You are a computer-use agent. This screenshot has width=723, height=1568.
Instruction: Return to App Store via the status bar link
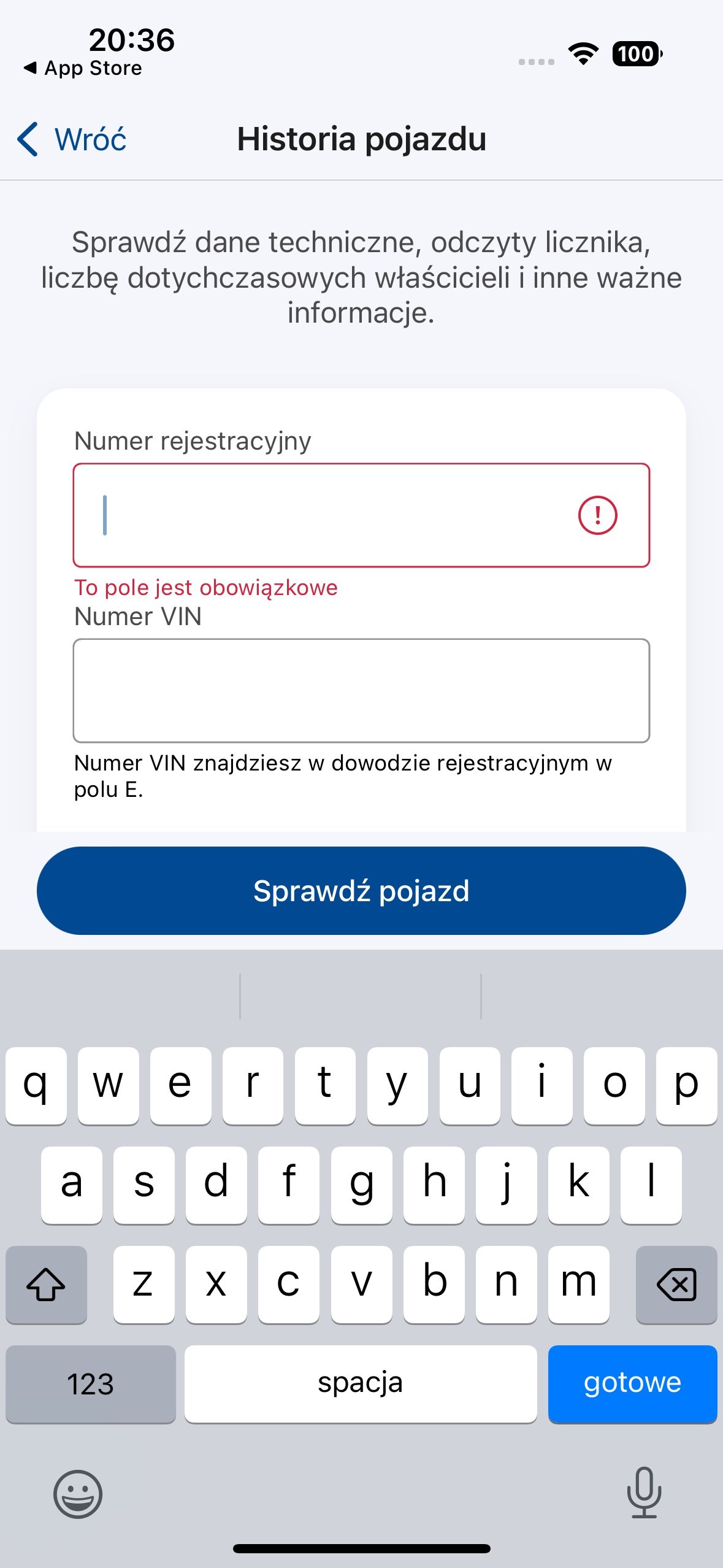click(x=83, y=68)
